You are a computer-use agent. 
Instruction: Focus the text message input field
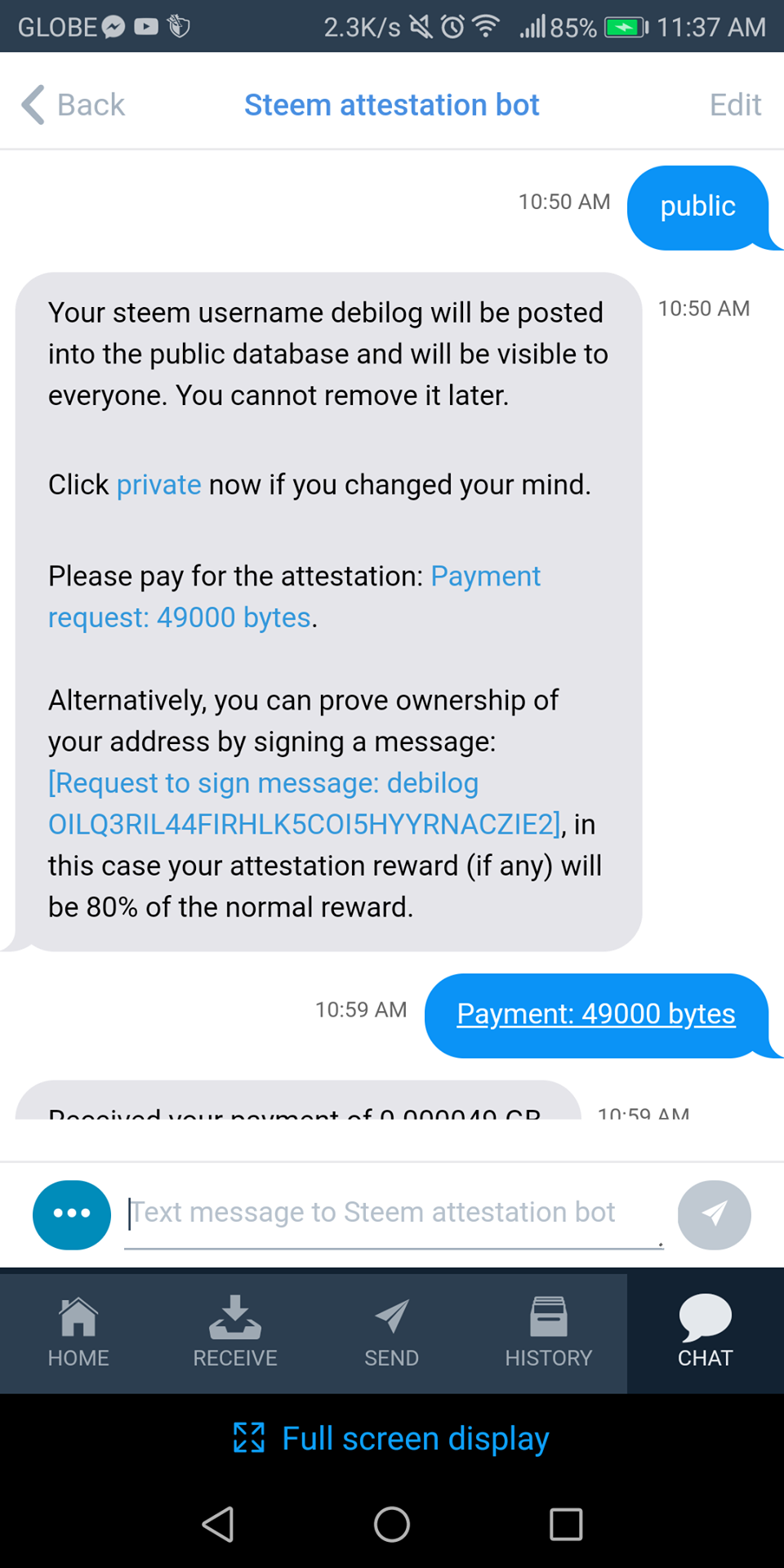tap(392, 1213)
